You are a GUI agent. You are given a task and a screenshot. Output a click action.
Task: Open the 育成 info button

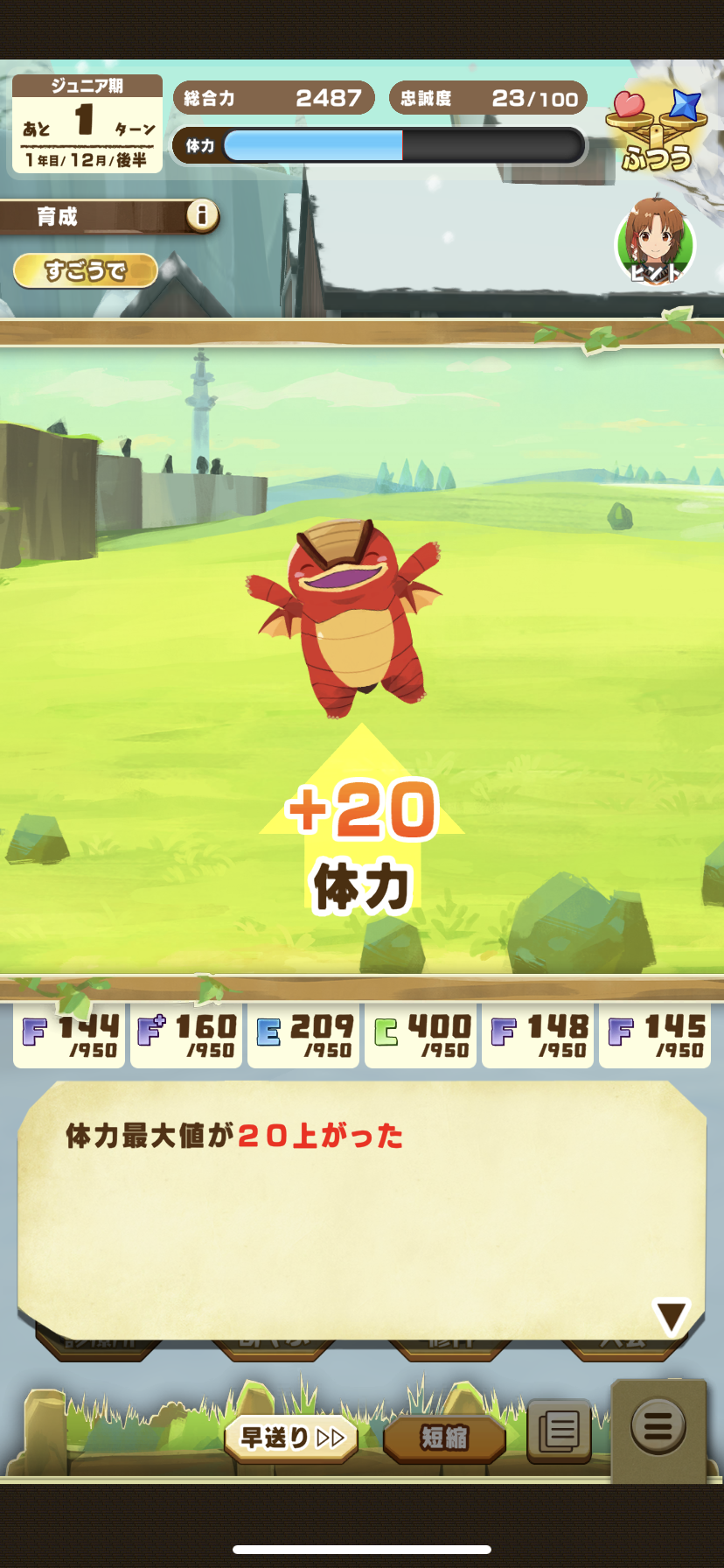click(x=202, y=215)
